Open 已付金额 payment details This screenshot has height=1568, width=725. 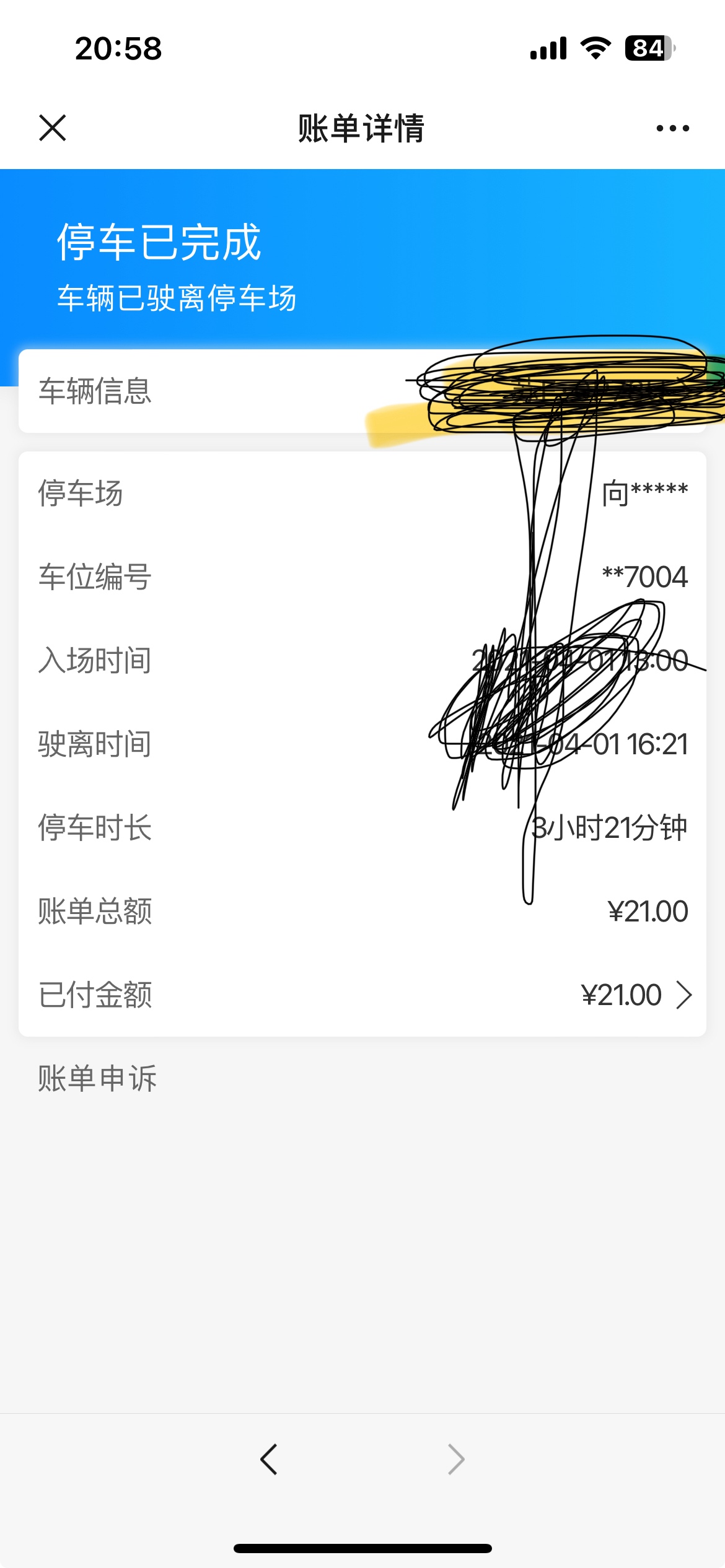pyautogui.click(x=362, y=995)
